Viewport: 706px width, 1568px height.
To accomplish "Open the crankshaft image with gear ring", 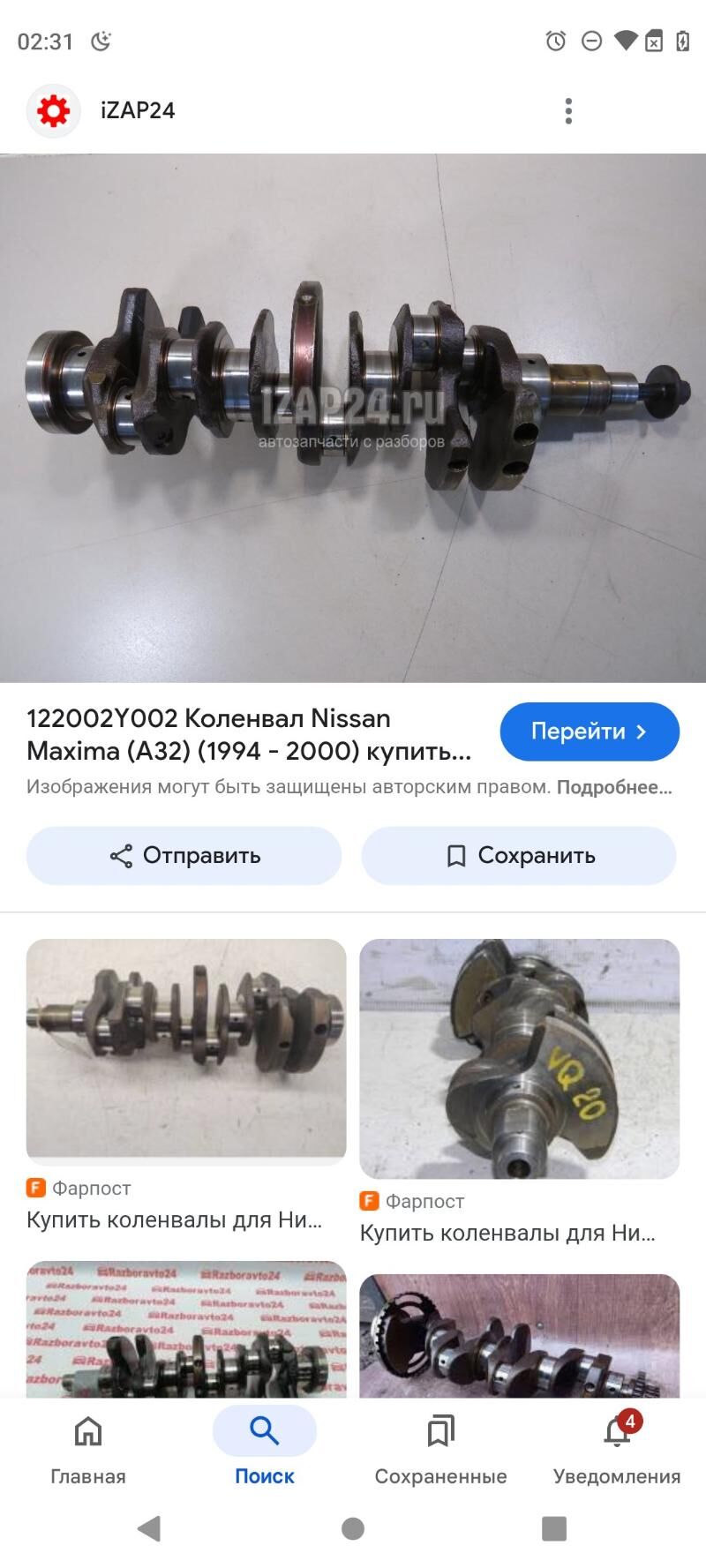I will tap(520, 1336).
